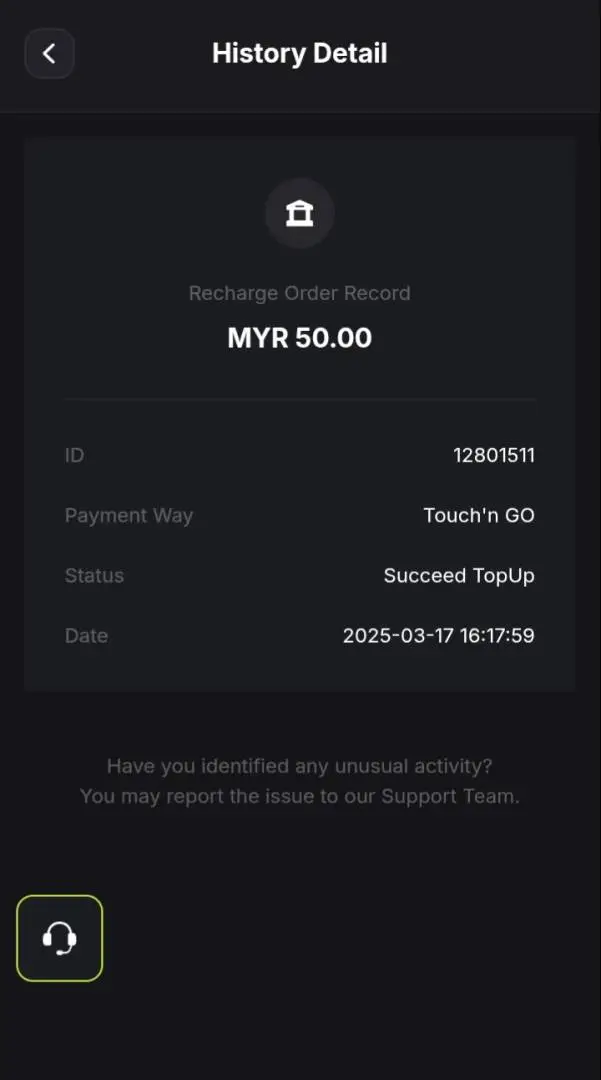This screenshot has height=1080, width=601.
Task: Open the customer support headset button
Action: 60,938
